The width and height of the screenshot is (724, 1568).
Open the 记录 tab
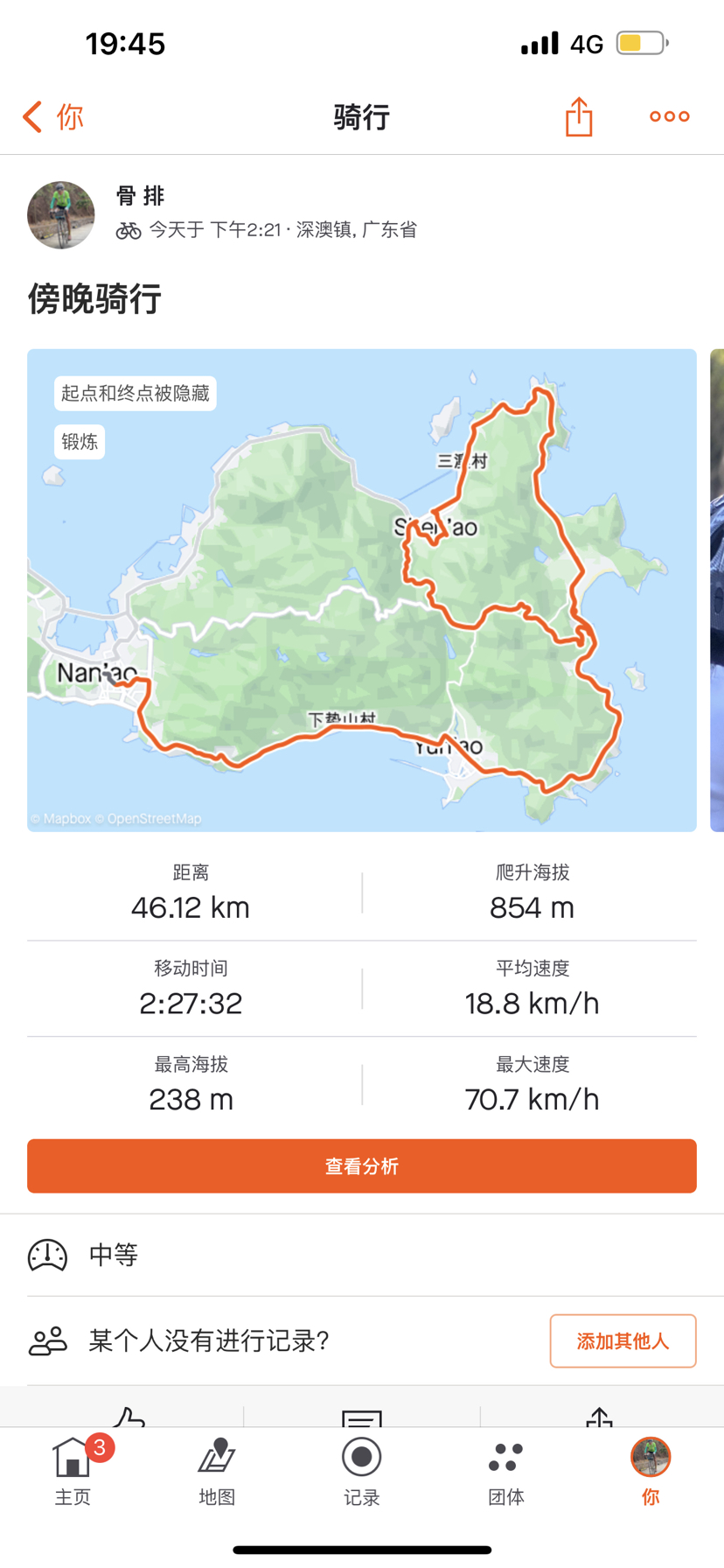(x=361, y=1472)
